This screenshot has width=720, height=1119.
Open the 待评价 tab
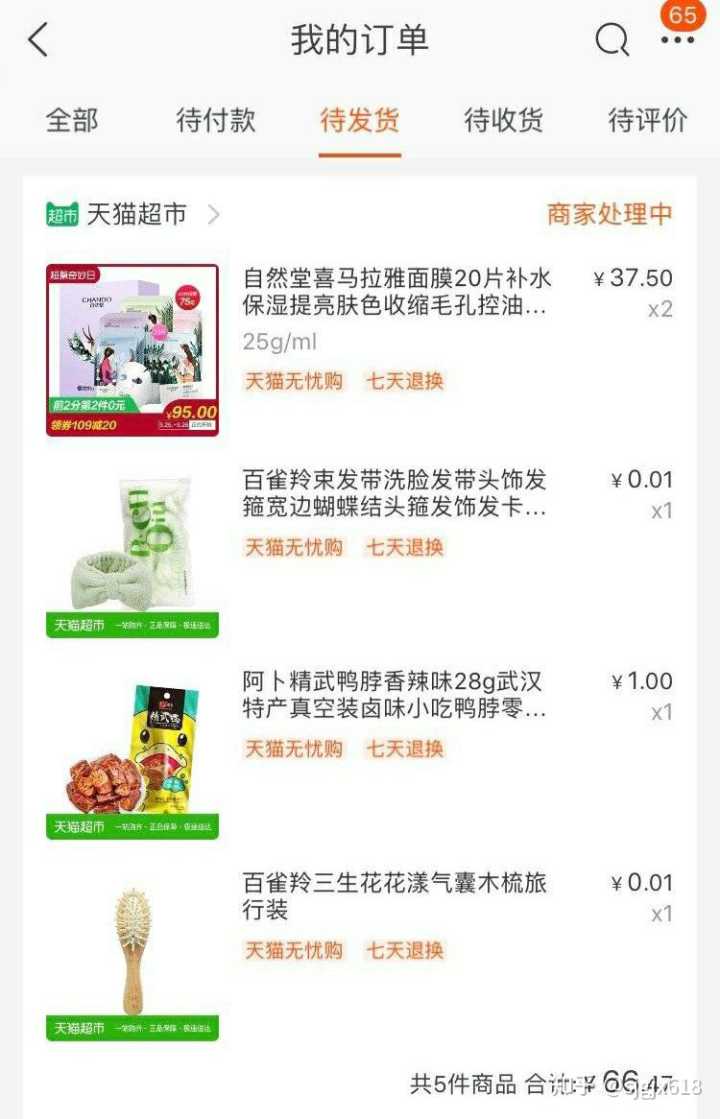[648, 121]
